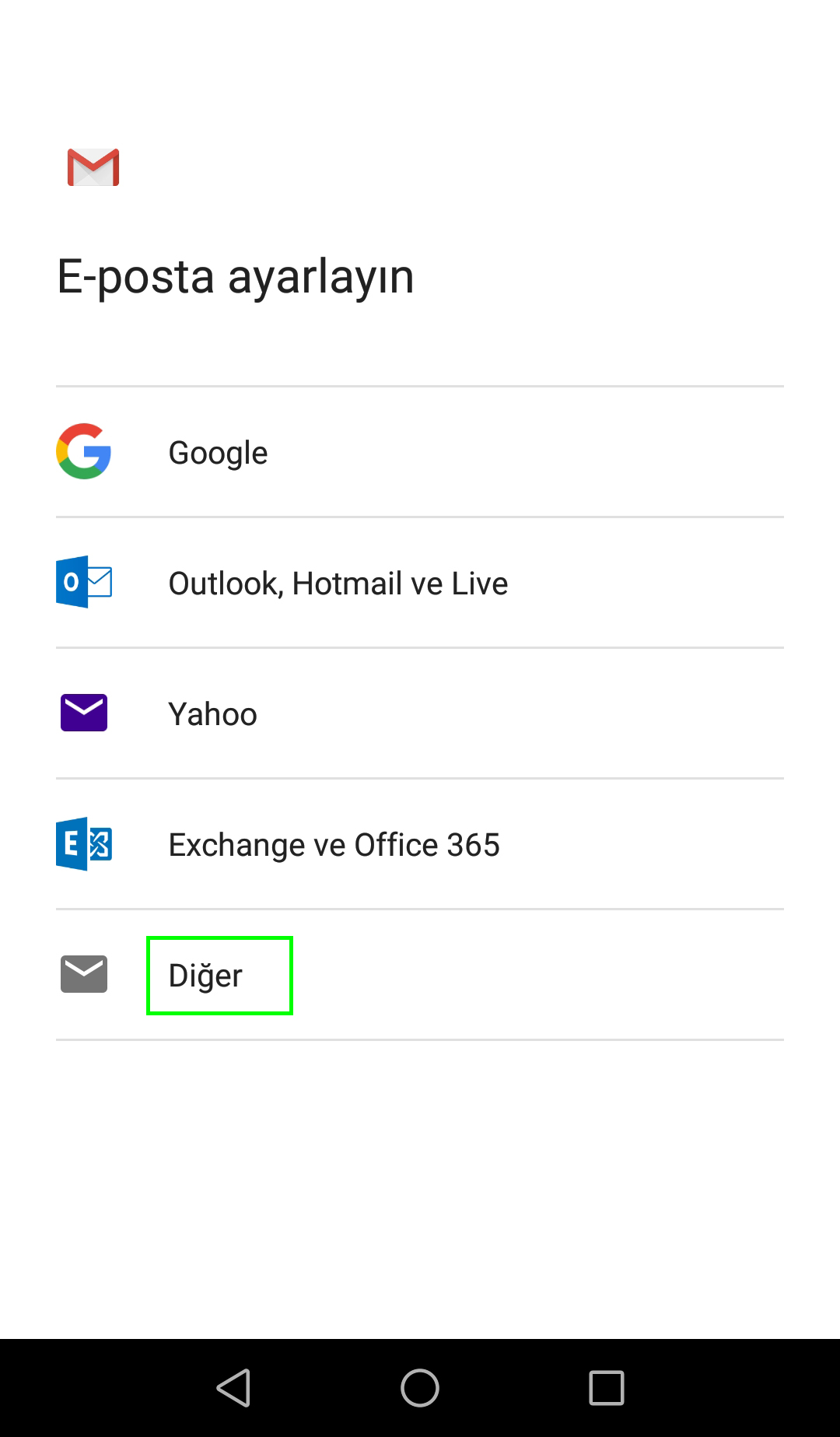Select the Google list row
840x1437 pixels.
tap(420, 452)
